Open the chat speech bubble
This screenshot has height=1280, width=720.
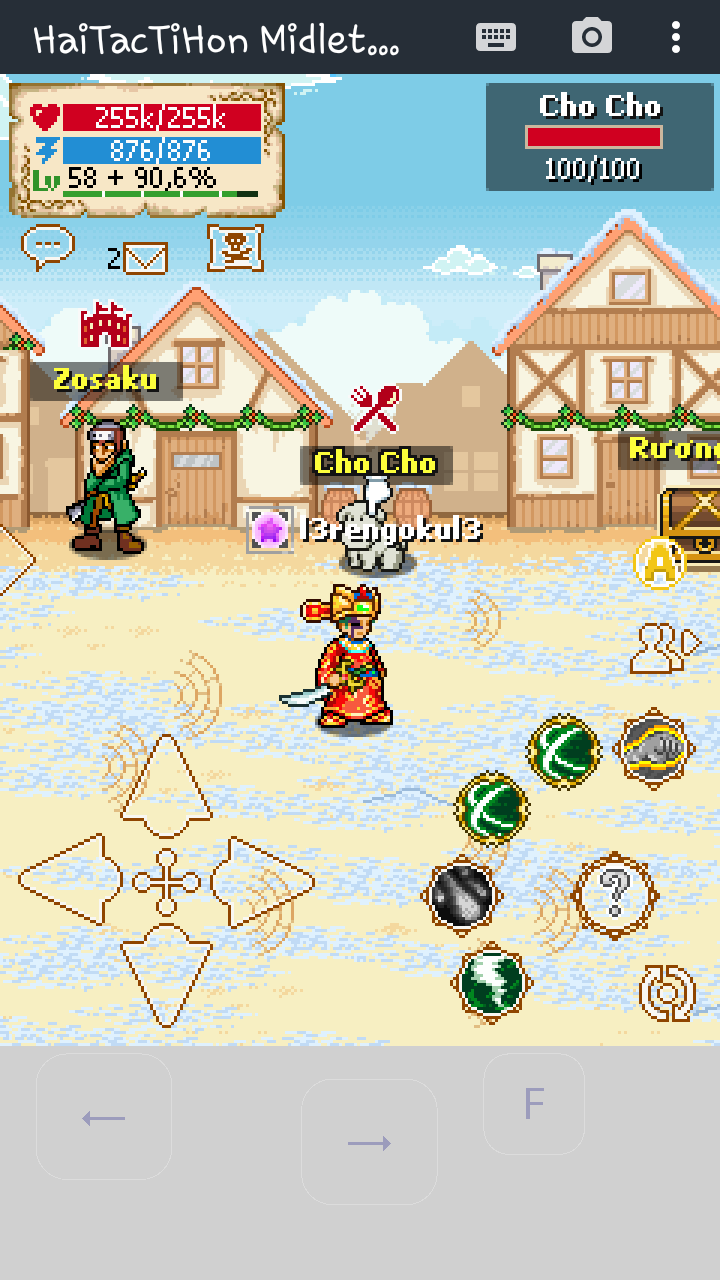pos(47,246)
